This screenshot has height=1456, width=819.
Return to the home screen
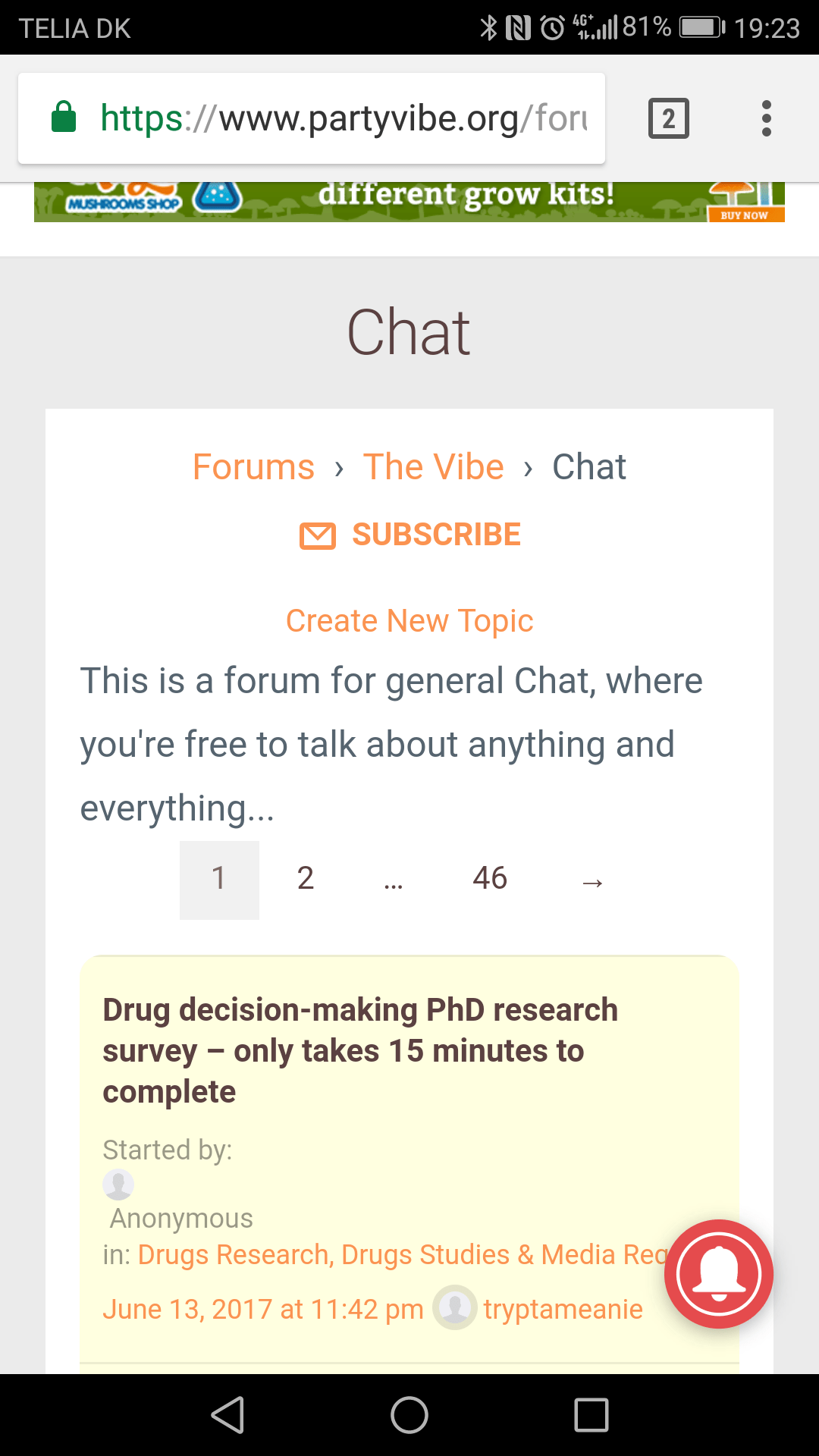pos(409,1415)
